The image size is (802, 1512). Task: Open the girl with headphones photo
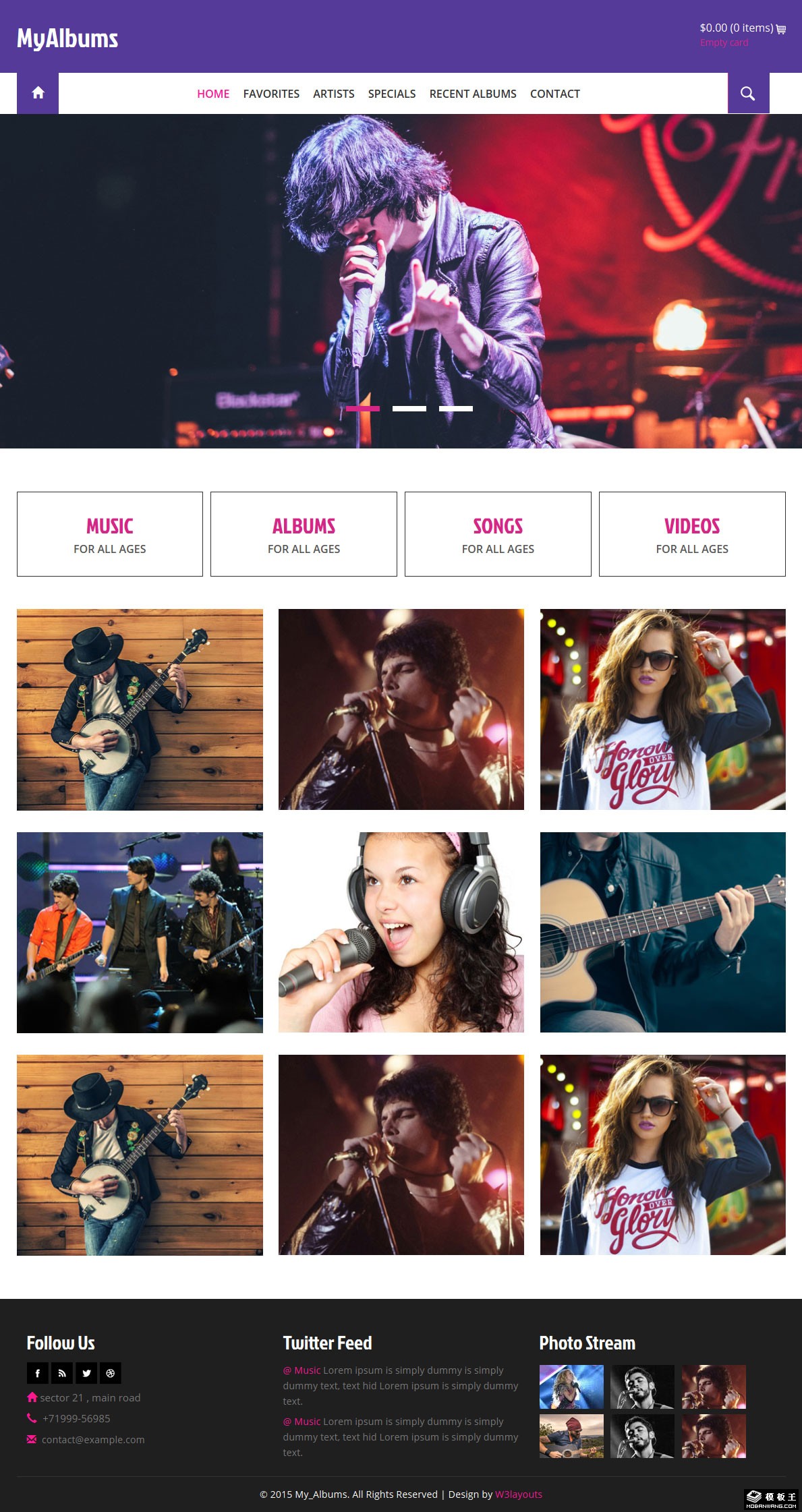pos(401,932)
